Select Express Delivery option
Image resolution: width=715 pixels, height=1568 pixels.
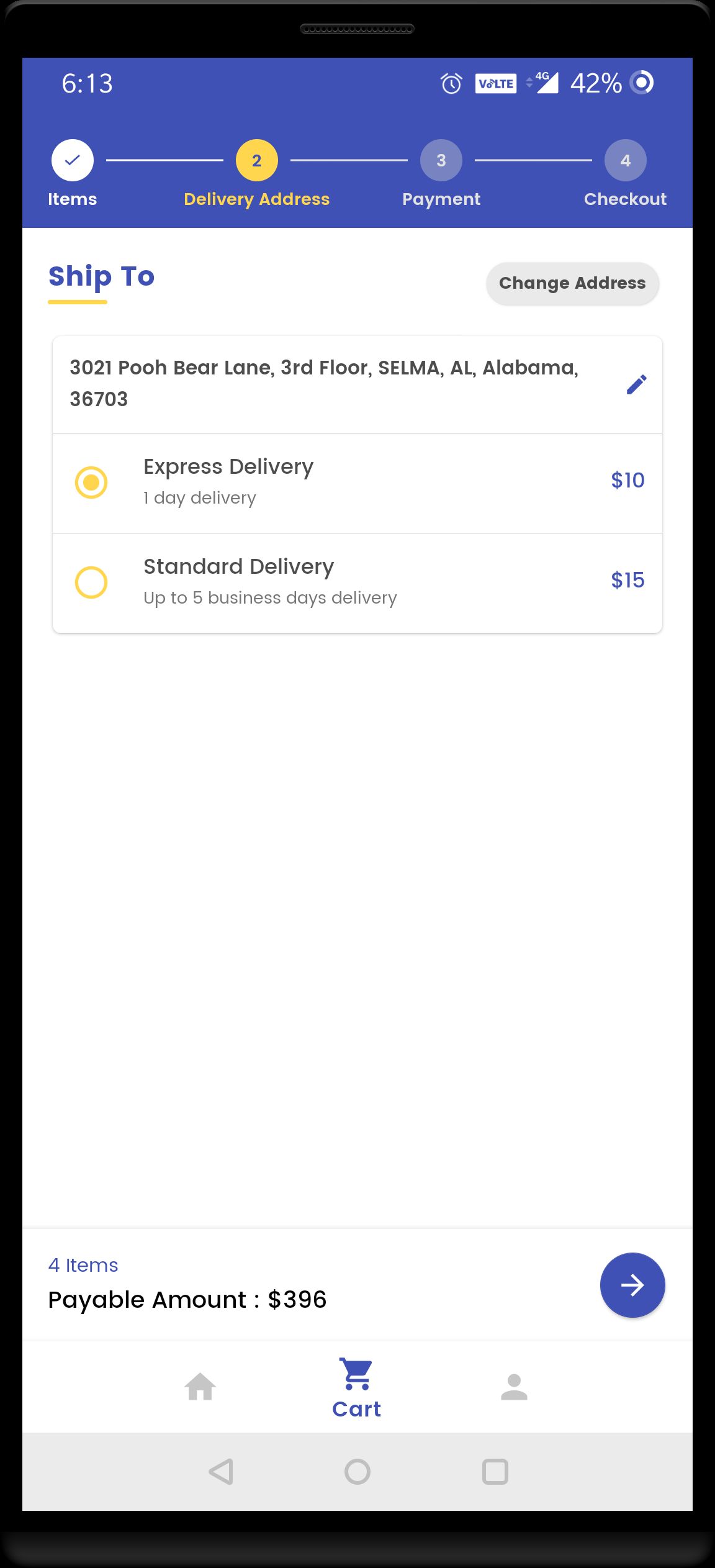pos(357,483)
